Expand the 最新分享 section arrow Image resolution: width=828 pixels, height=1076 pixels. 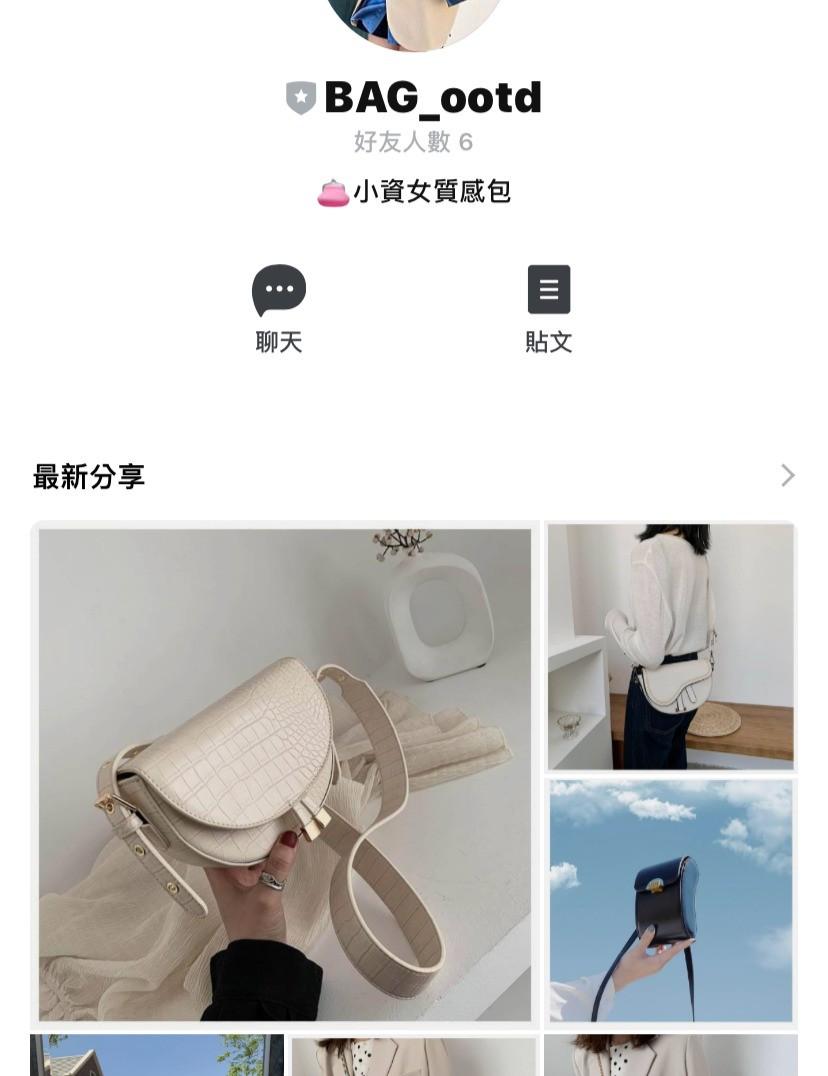[787, 476]
